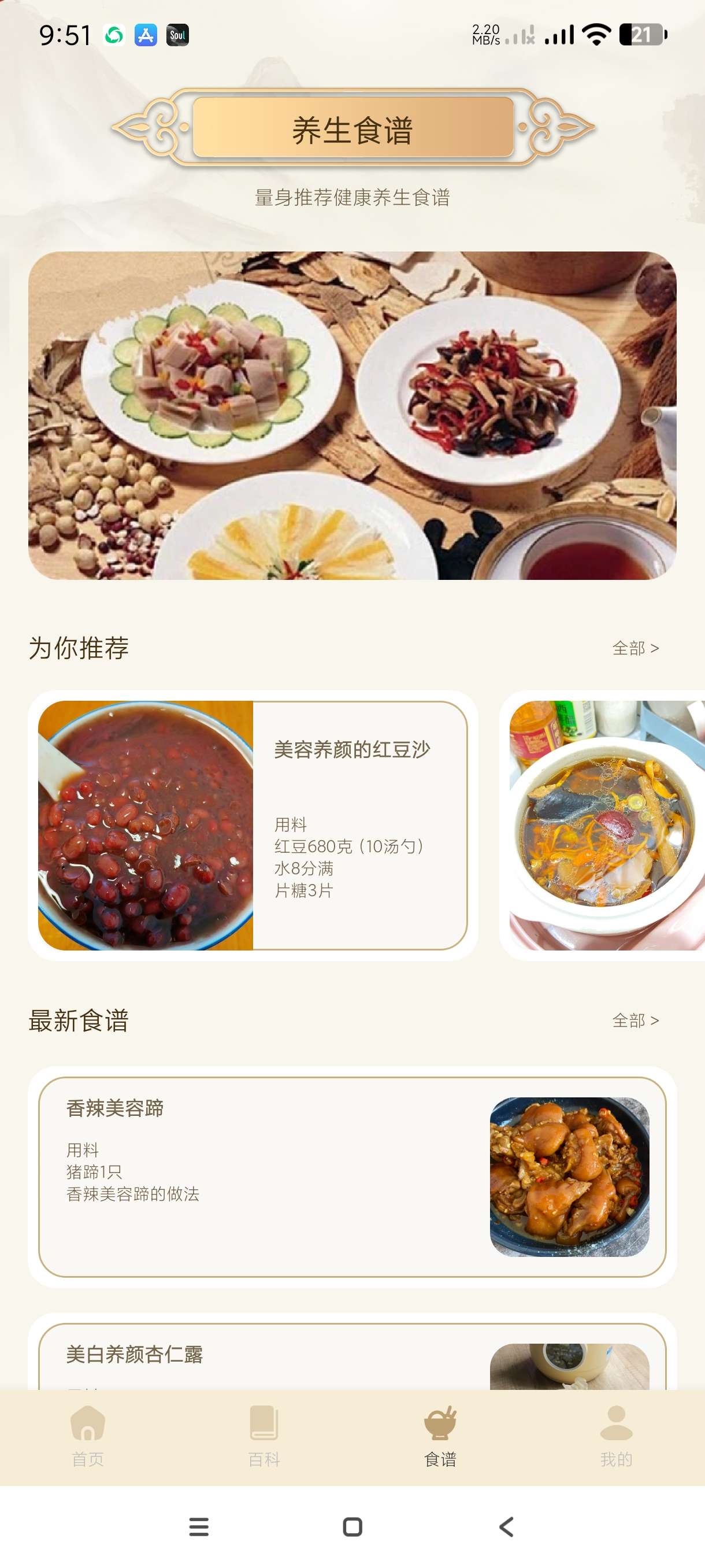The height and width of the screenshot is (1568, 705).
Task: Open the 香辣美容蹄 recipe
Action: pos(352,1176)
